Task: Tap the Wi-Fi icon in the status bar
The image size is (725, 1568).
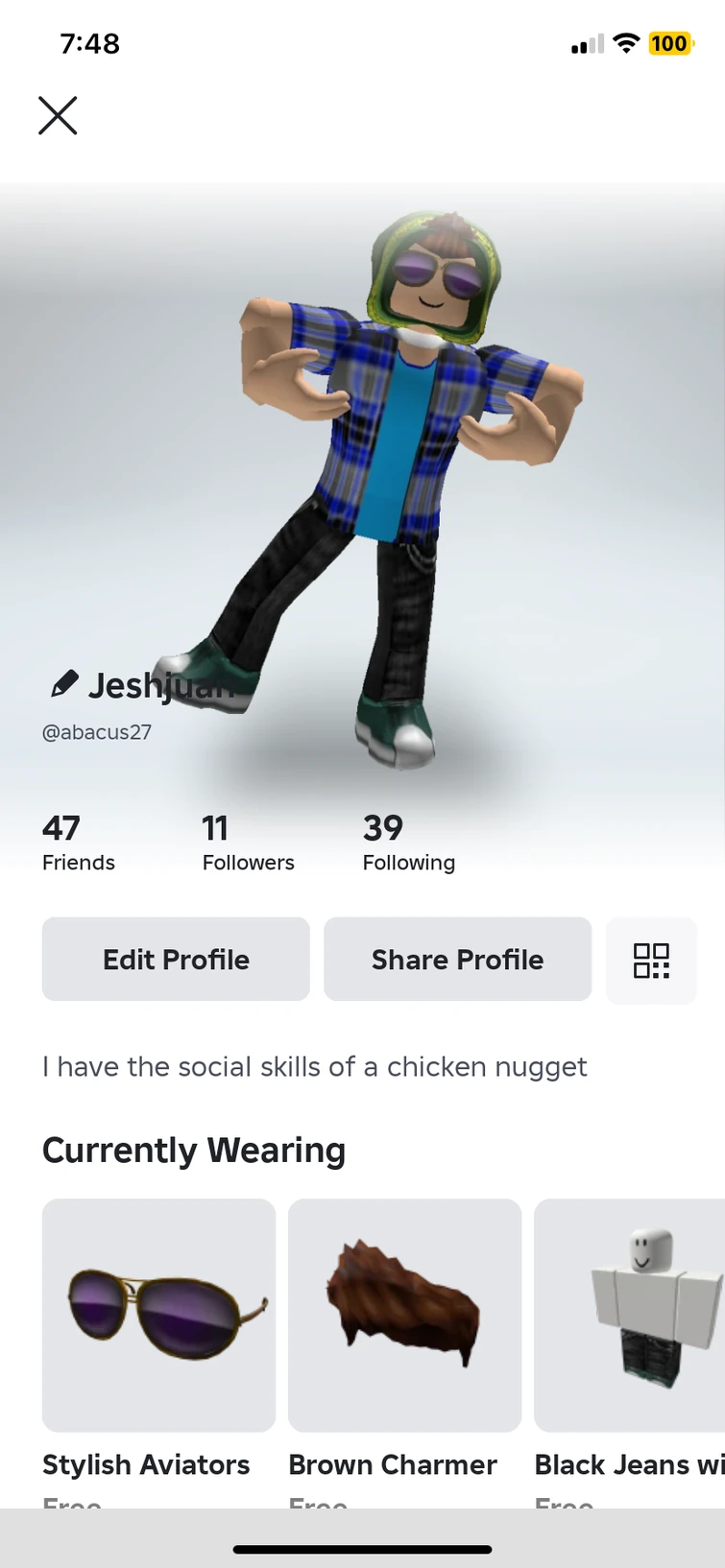Action: [x=623, y=43]
